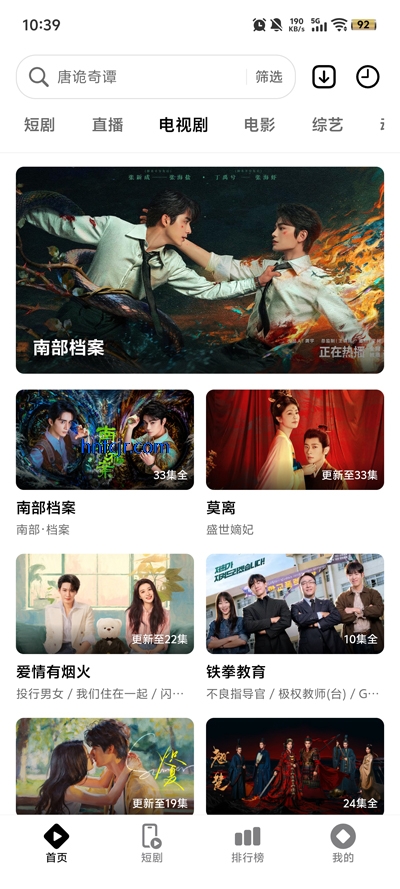
Task: Open the drama card updated to 19集
Action: (x=105, y=767)
